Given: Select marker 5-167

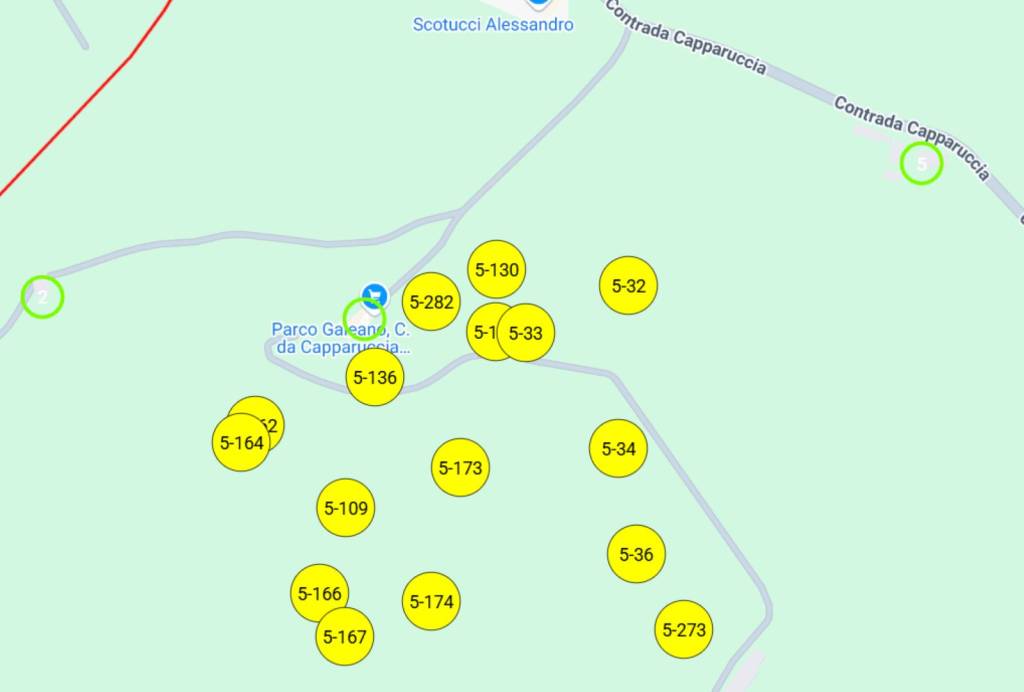Looking at the screenshot, I should [x=345, y=637].
